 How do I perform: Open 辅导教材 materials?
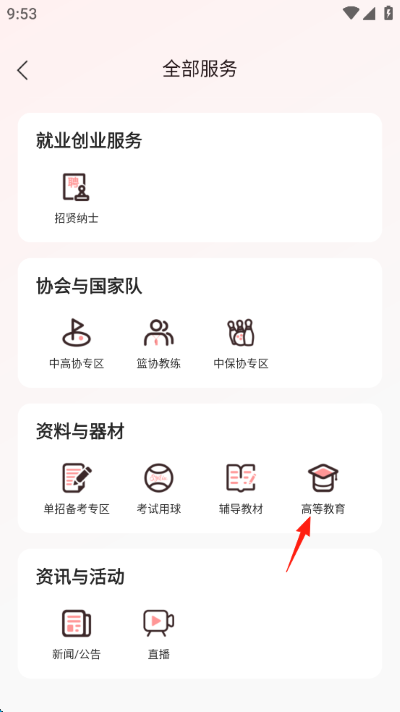[x=241, y=489]
